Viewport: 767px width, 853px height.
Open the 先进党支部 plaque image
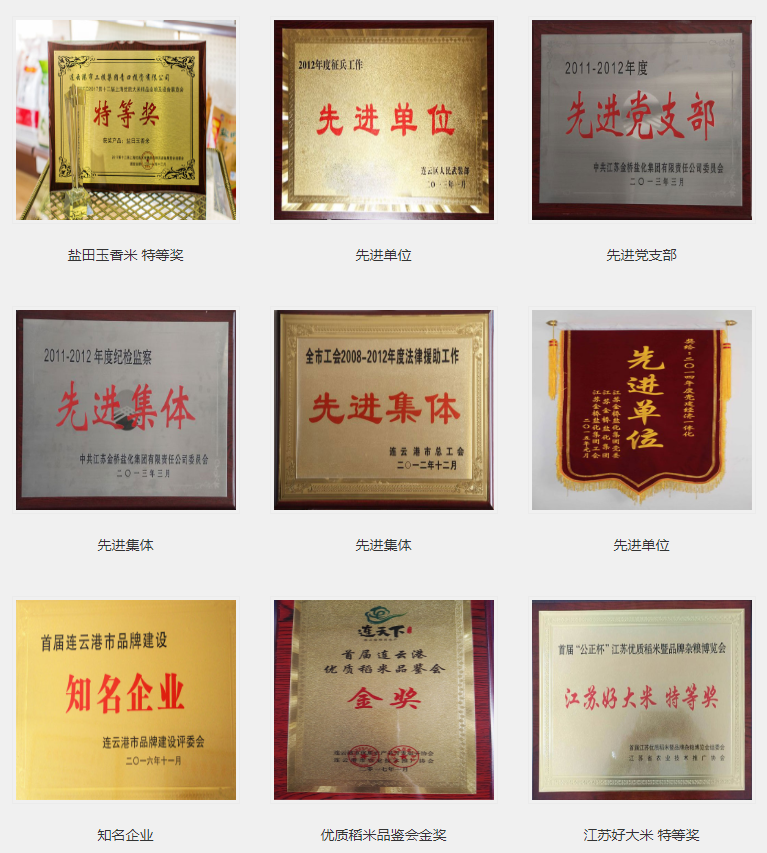click(641, 120)
